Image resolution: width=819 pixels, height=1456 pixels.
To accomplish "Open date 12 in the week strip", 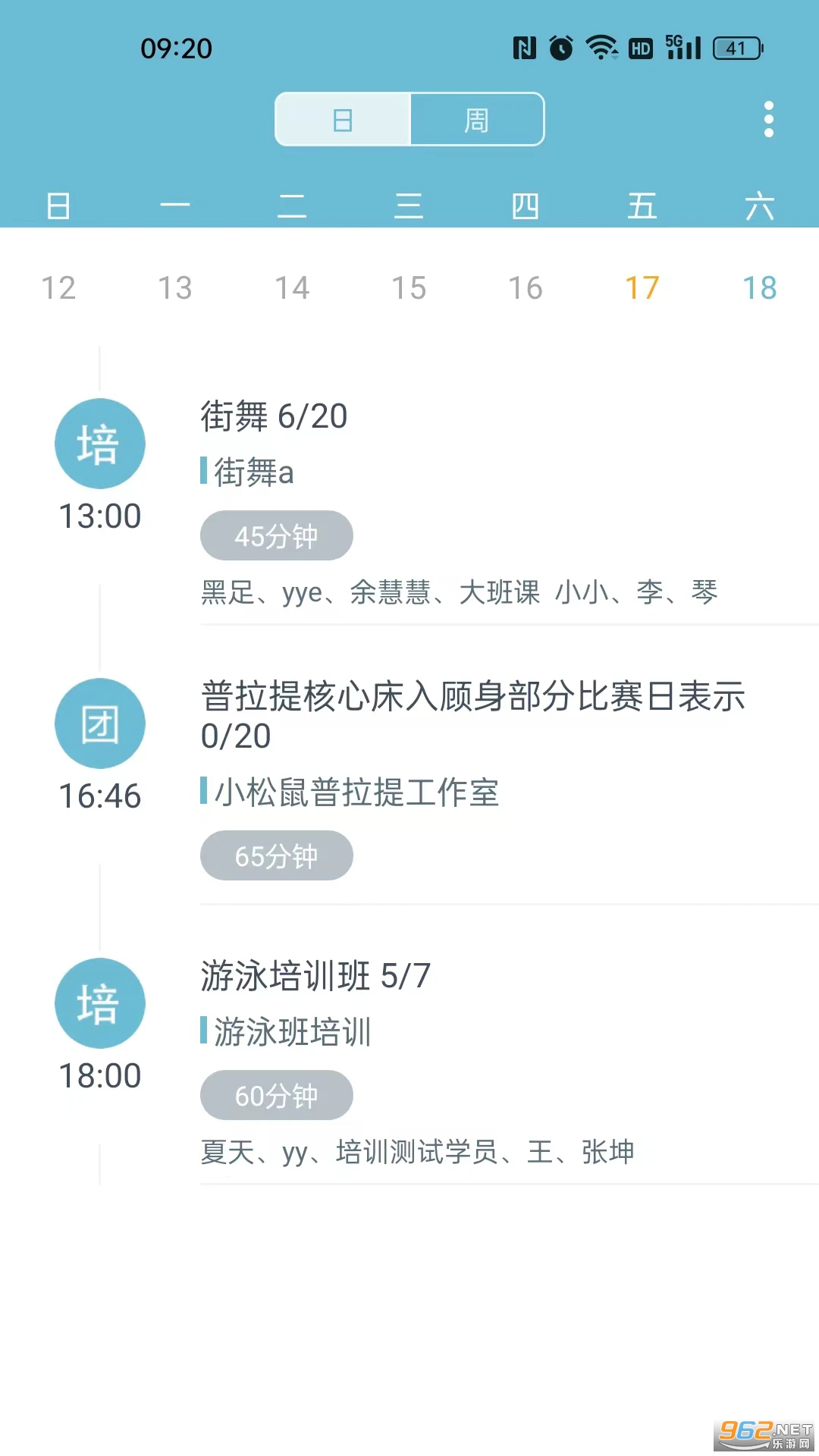I will point(59,288).
